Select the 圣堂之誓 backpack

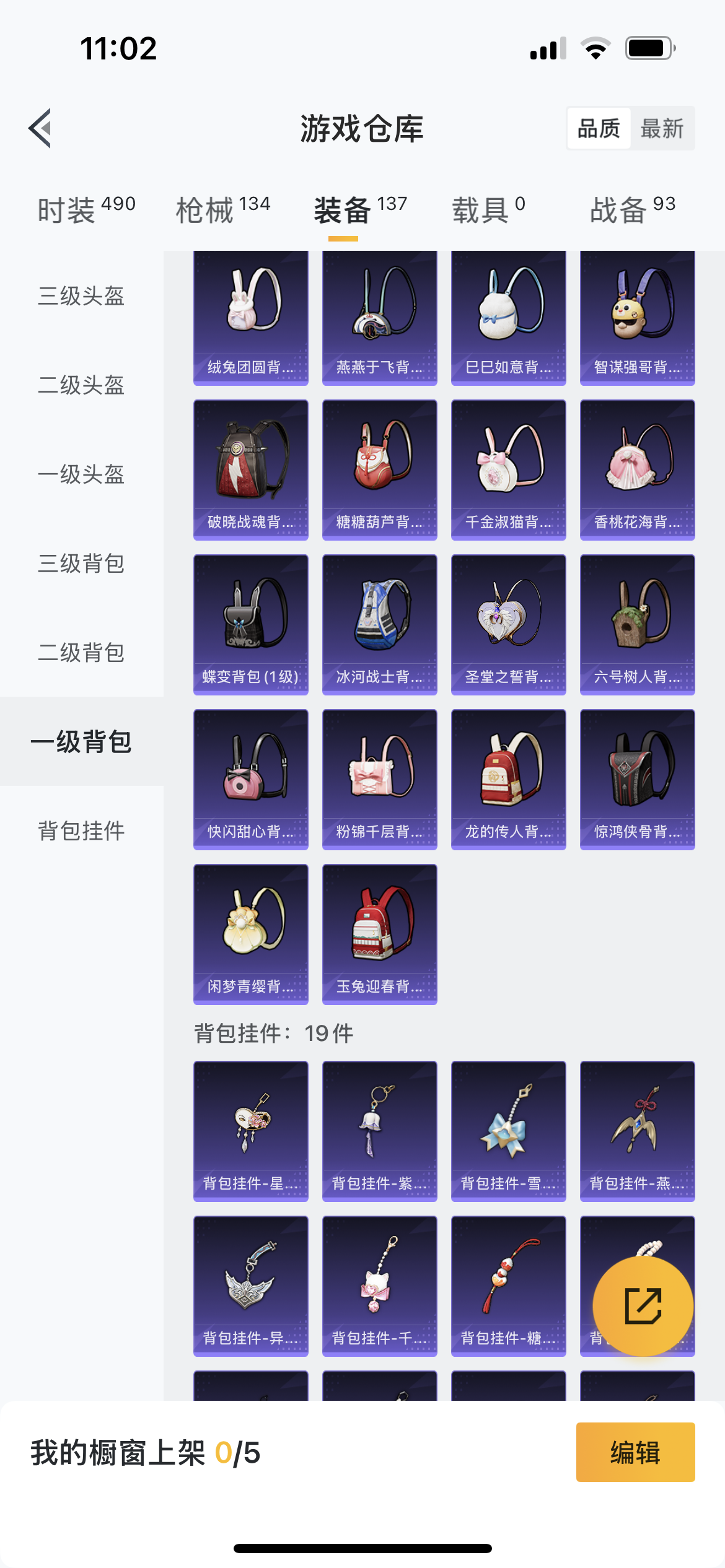pyautogui.click(x=509, y=624)
